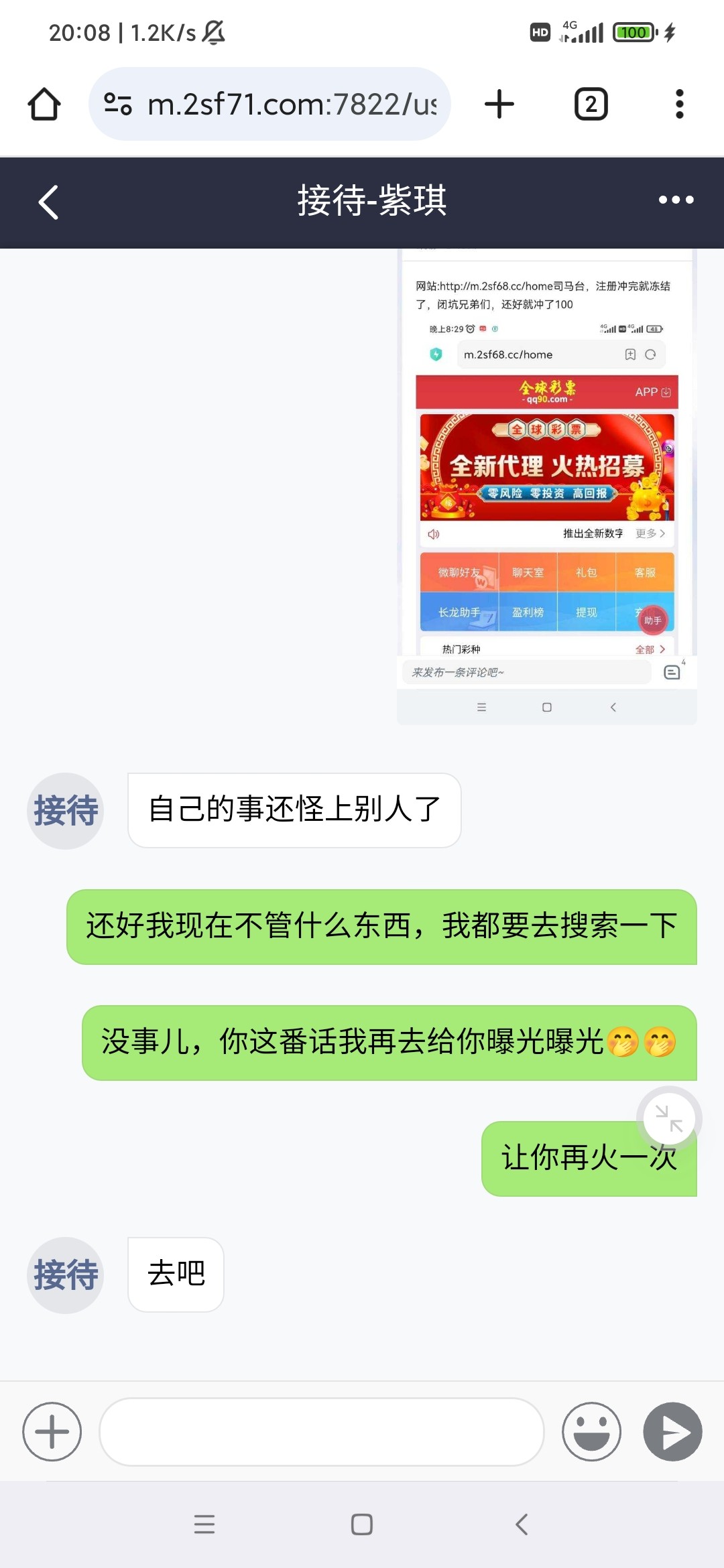The width and height of the screenshot is (724, 1568).
Task: Tap the floating shrink-window button
Action: point(668,1118)
